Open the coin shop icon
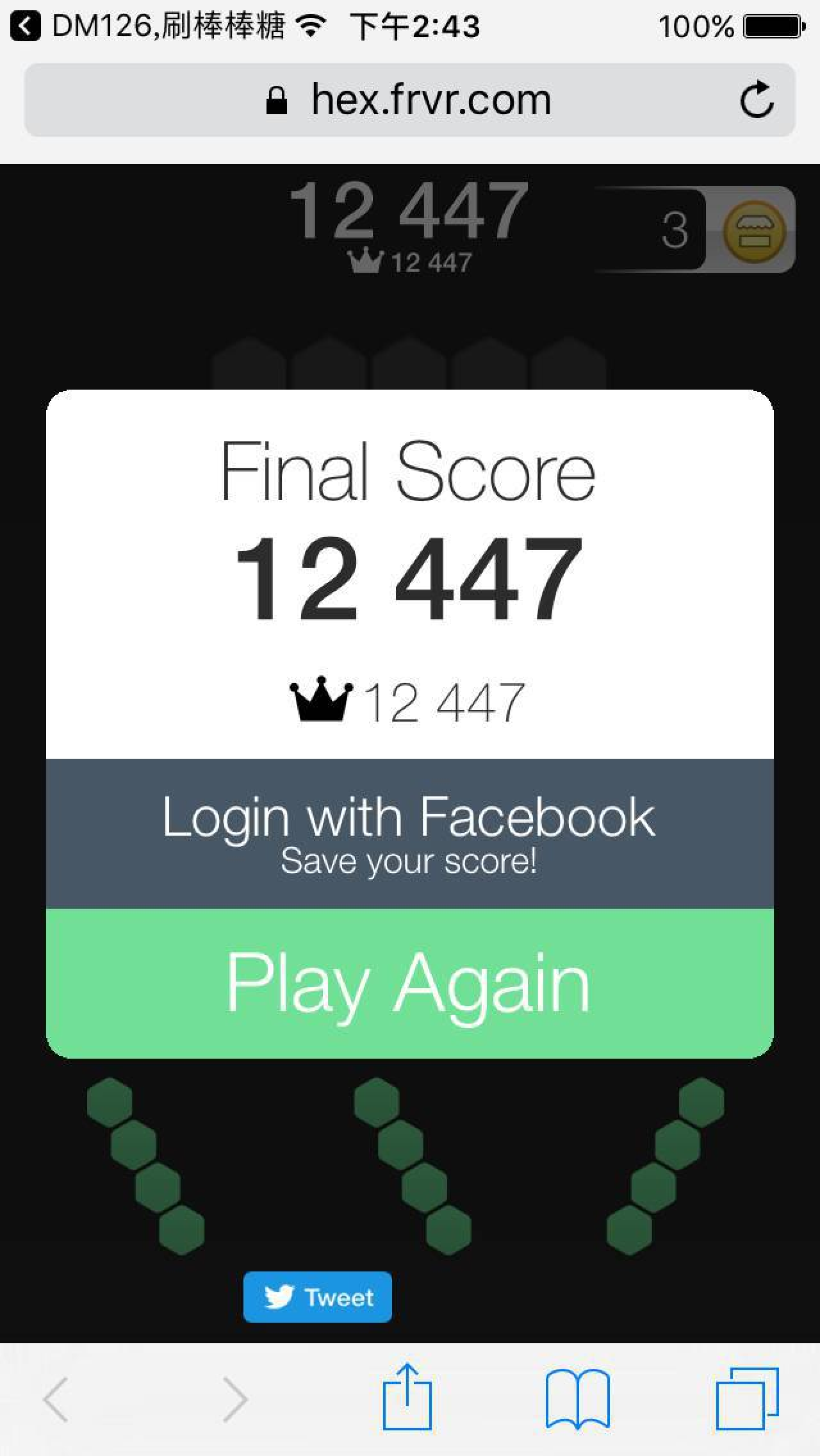Screen dimensions: 820x1456 (x=754, y=231)
